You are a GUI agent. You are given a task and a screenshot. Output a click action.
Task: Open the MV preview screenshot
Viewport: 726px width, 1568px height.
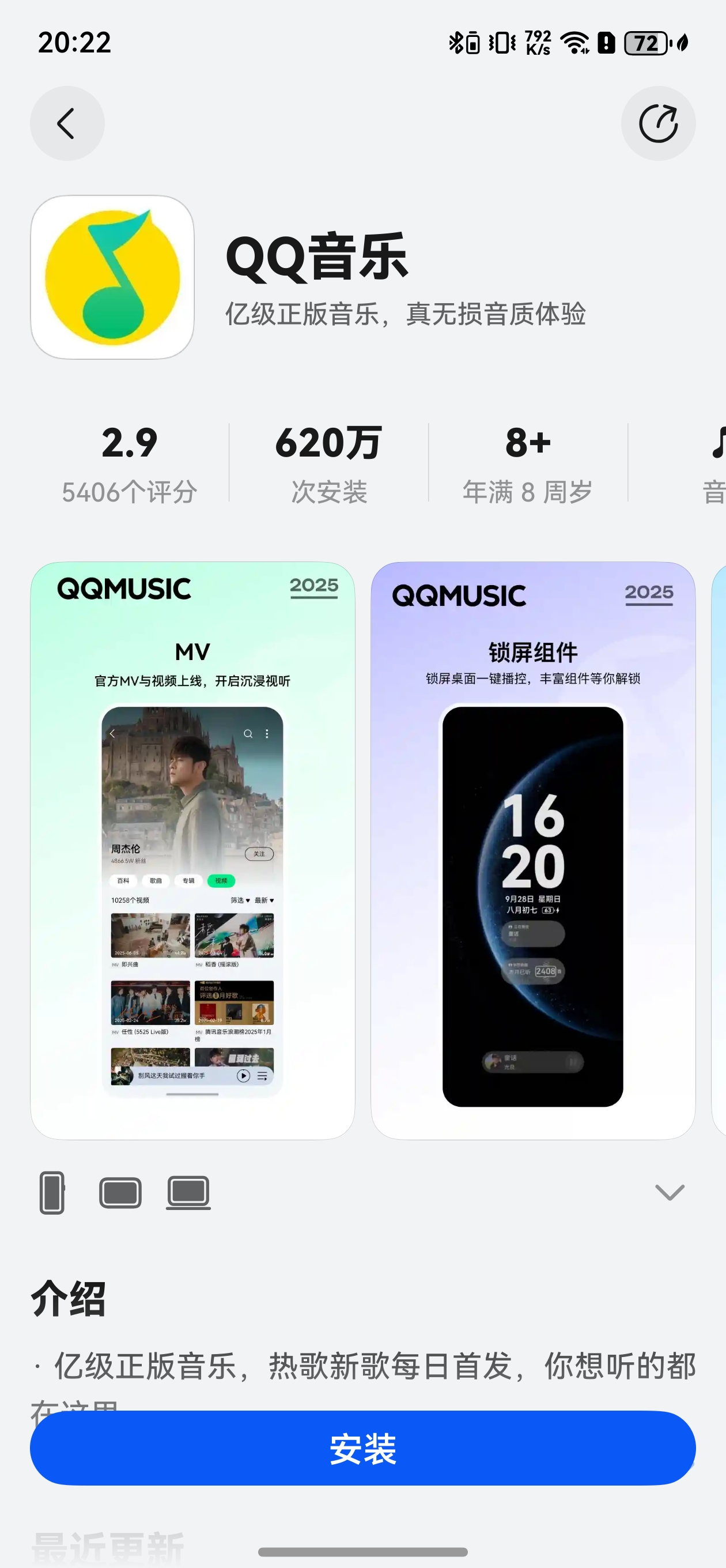(x=192, y=850)
